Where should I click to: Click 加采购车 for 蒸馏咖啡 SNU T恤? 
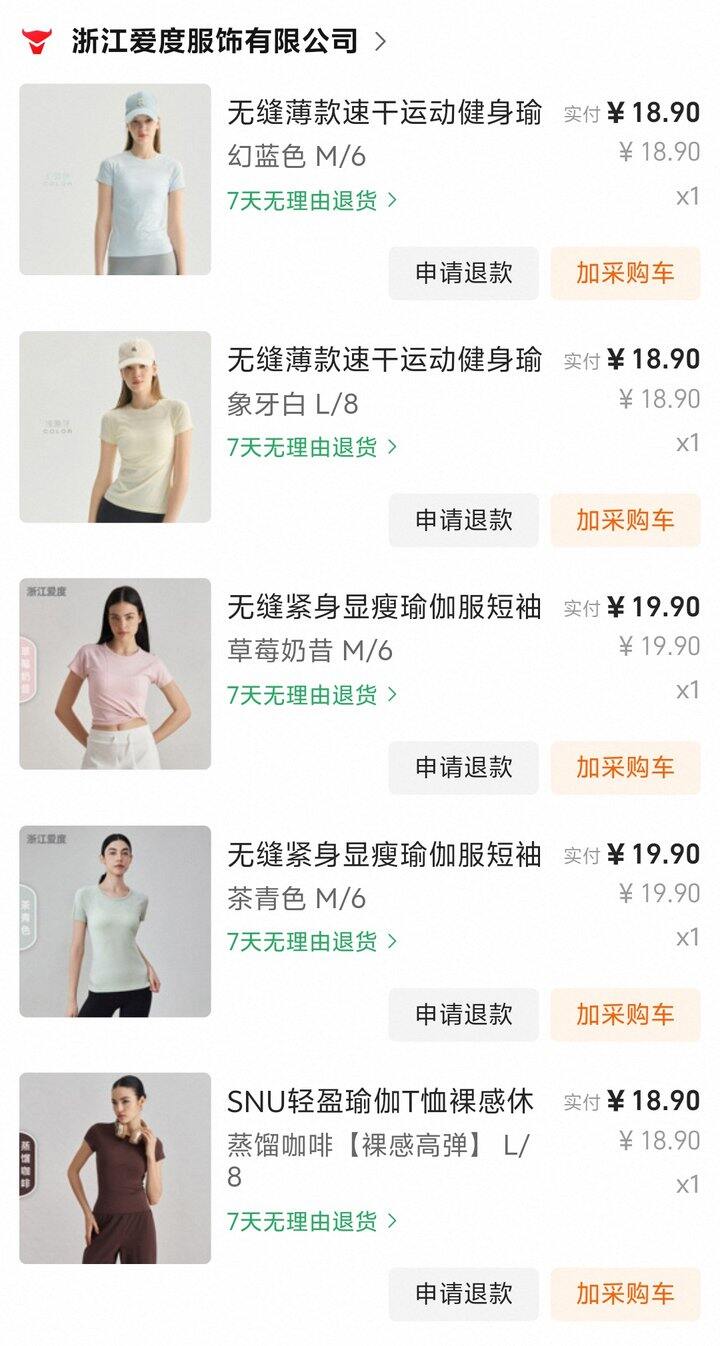(625, 1295)
